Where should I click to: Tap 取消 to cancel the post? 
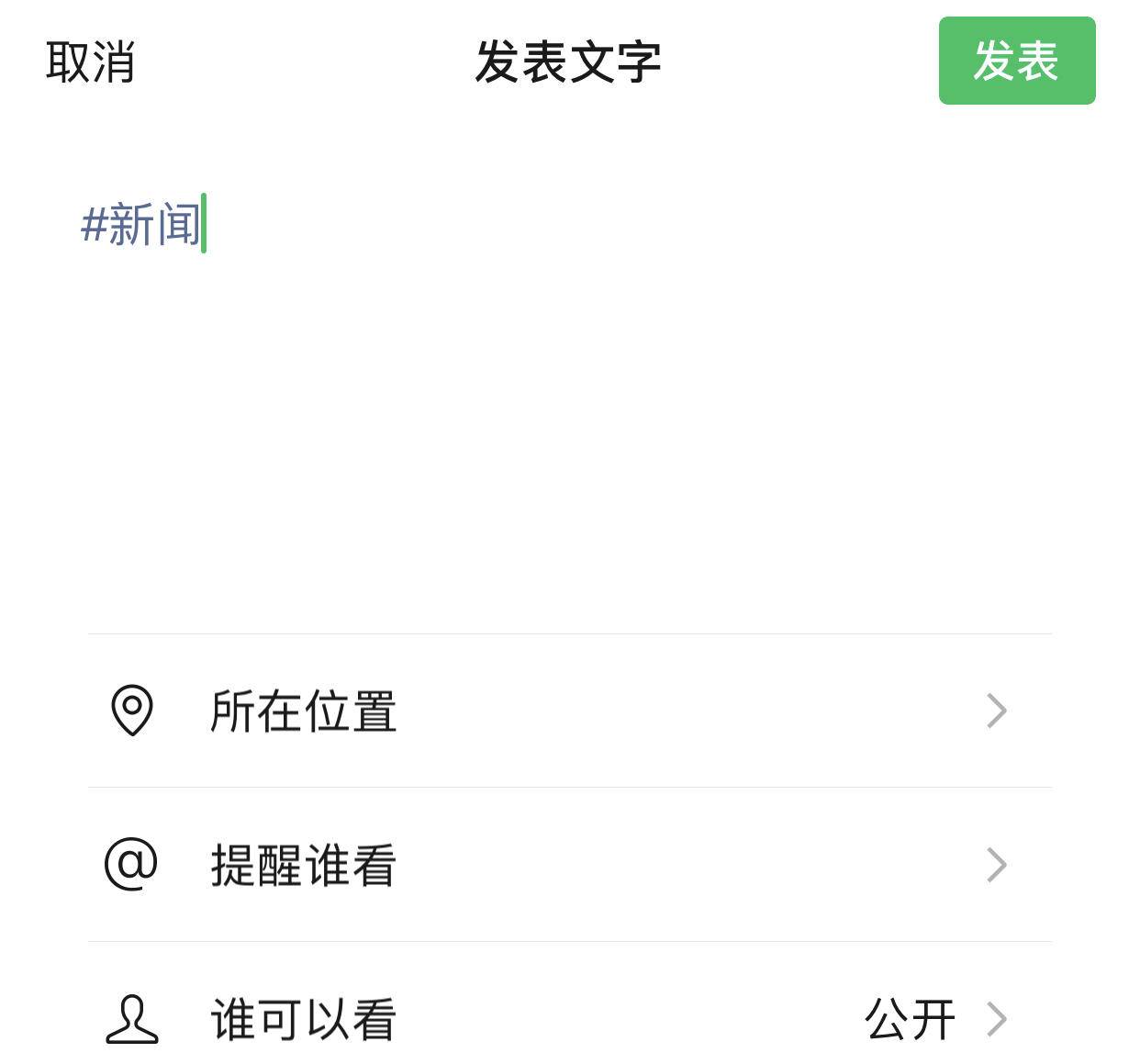point(90,62)
